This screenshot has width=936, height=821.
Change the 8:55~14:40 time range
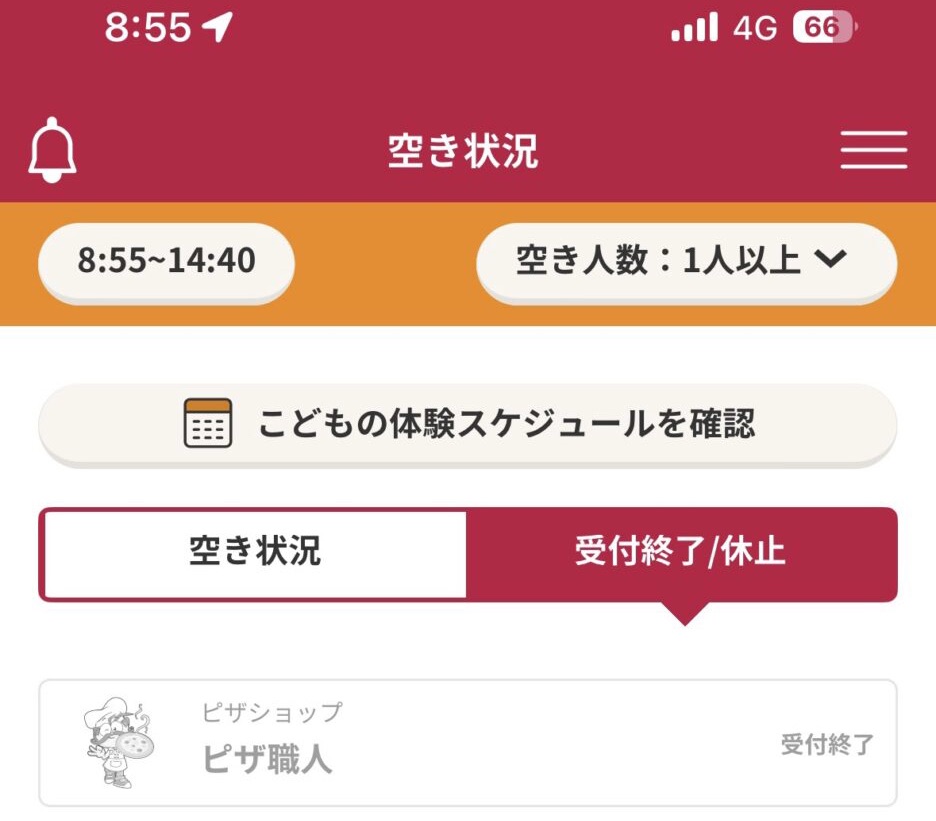click(x=166, y=261)
